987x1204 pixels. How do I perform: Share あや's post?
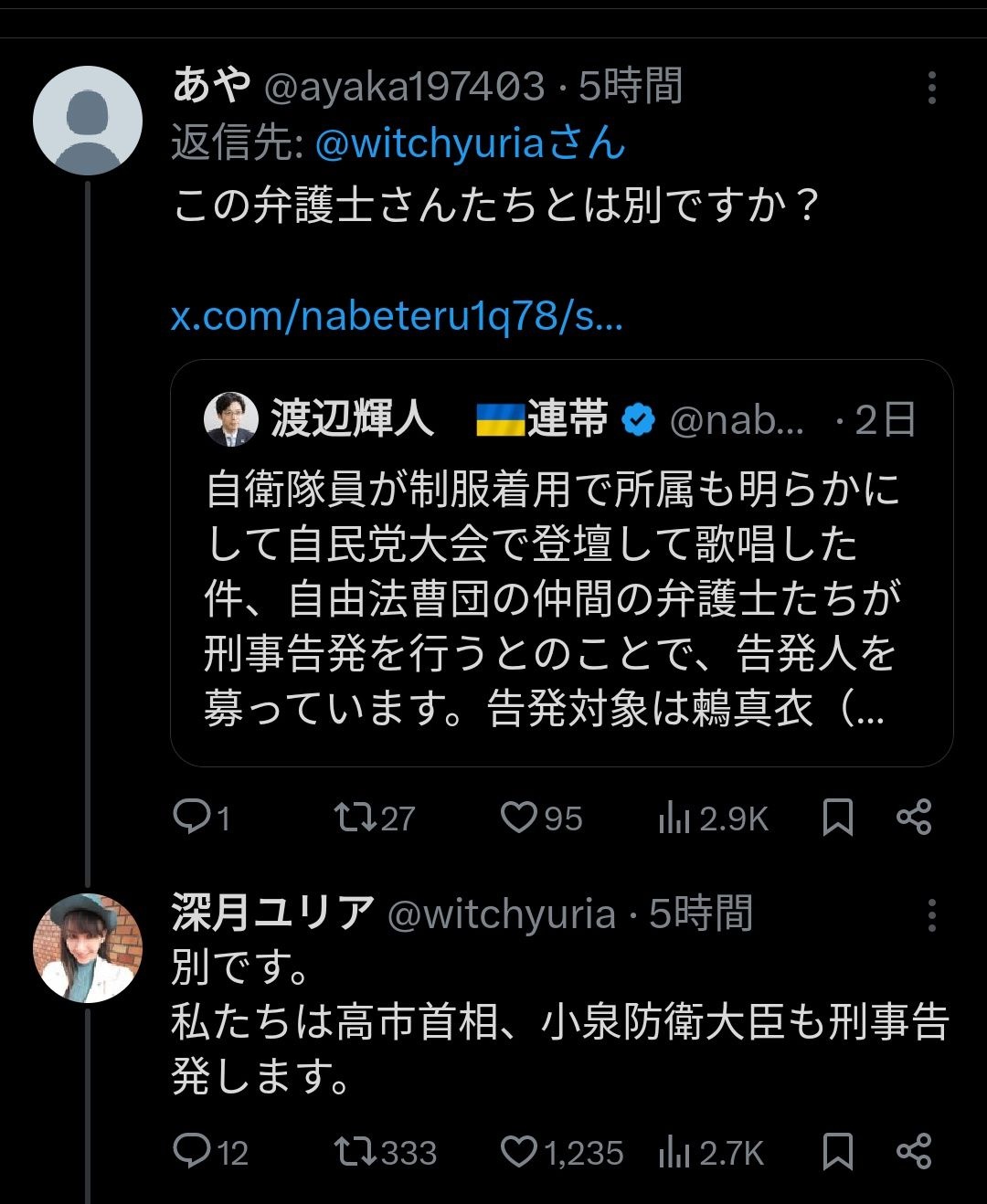click(913, 817)
